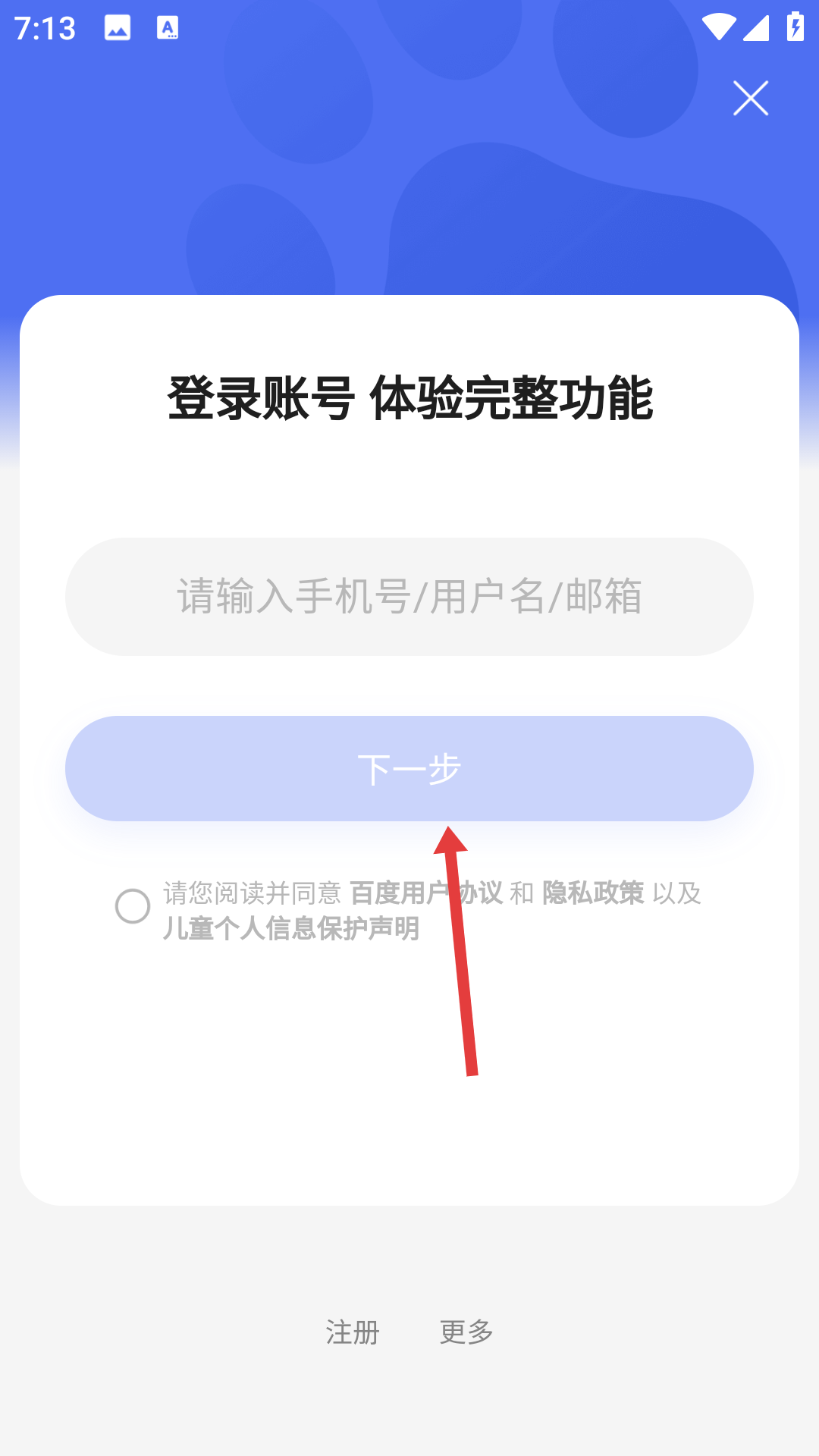Tap the phone/username/email input field

tap(409, 597)
